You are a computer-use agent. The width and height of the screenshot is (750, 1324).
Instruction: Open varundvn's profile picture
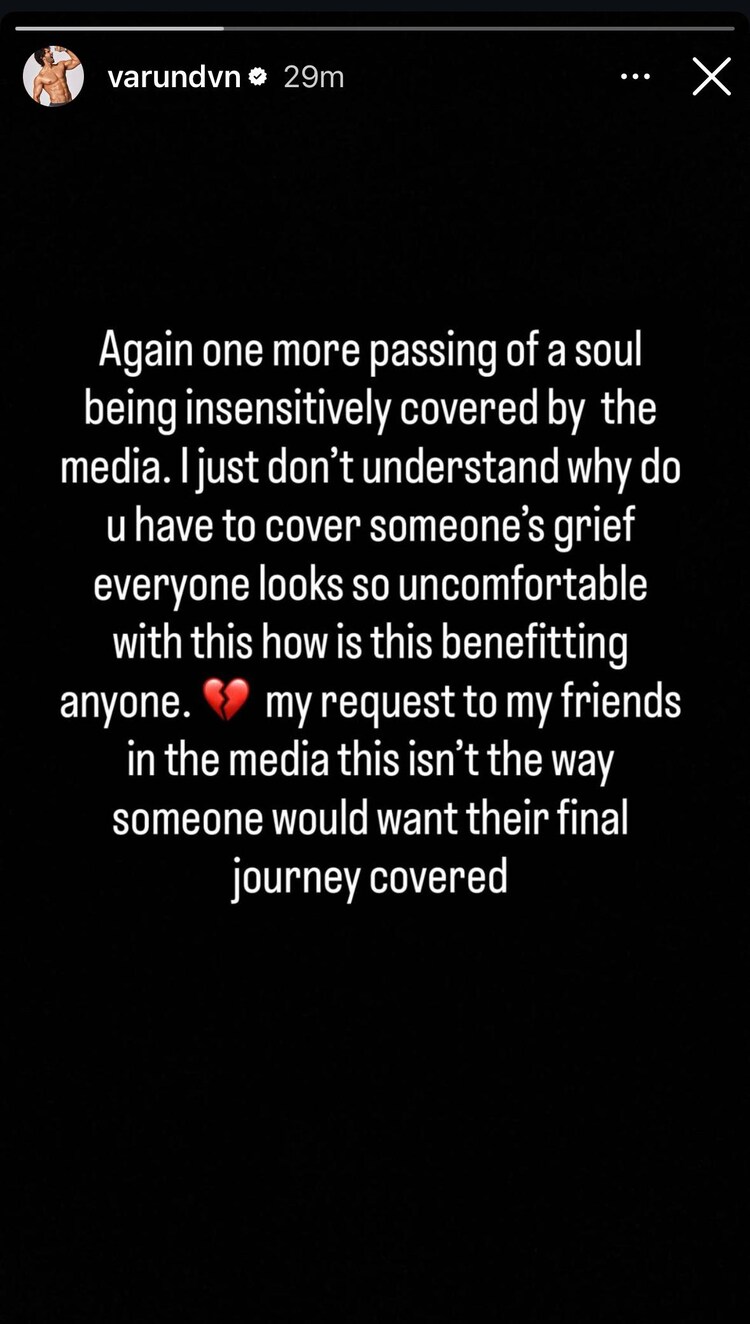[53, 76]
